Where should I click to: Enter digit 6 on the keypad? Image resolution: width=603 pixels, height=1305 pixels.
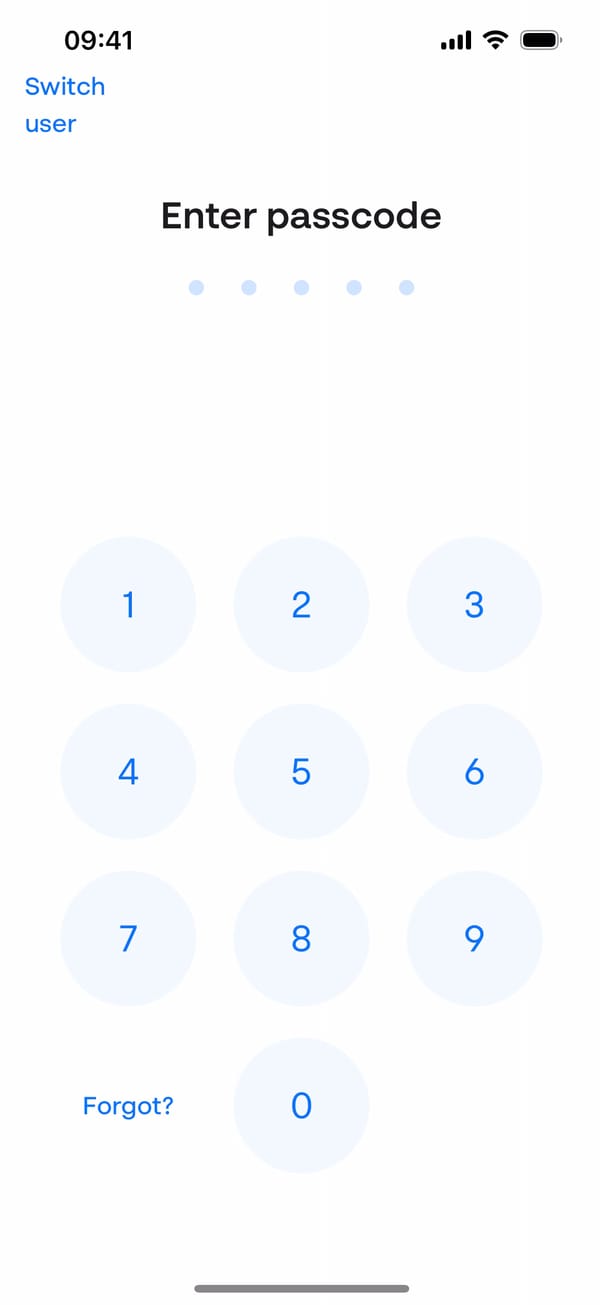pos(474,771)
